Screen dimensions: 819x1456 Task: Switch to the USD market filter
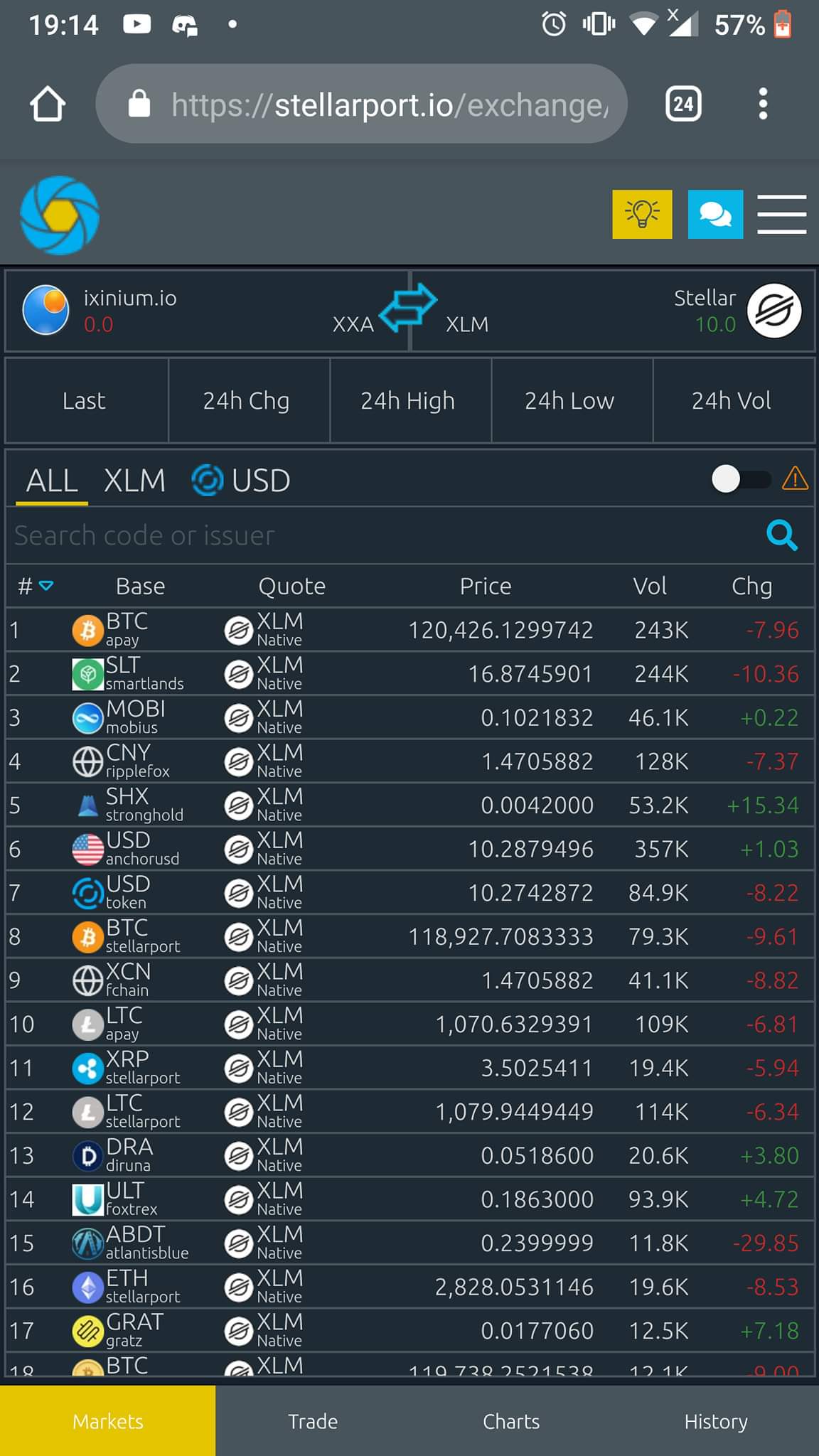click(x=242, y=481)
